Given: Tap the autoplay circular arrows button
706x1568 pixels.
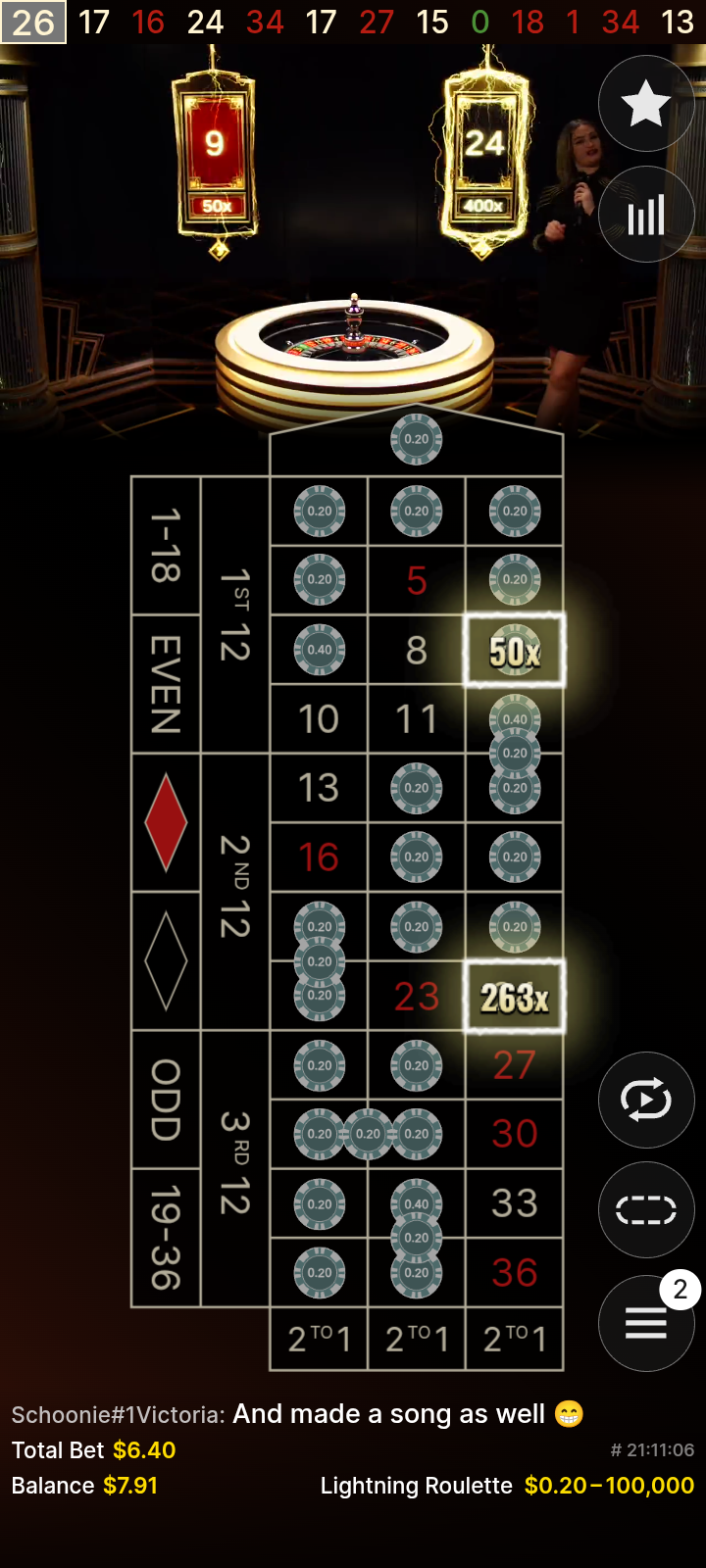Looking at the screenshot, I should click(646, 1100).
